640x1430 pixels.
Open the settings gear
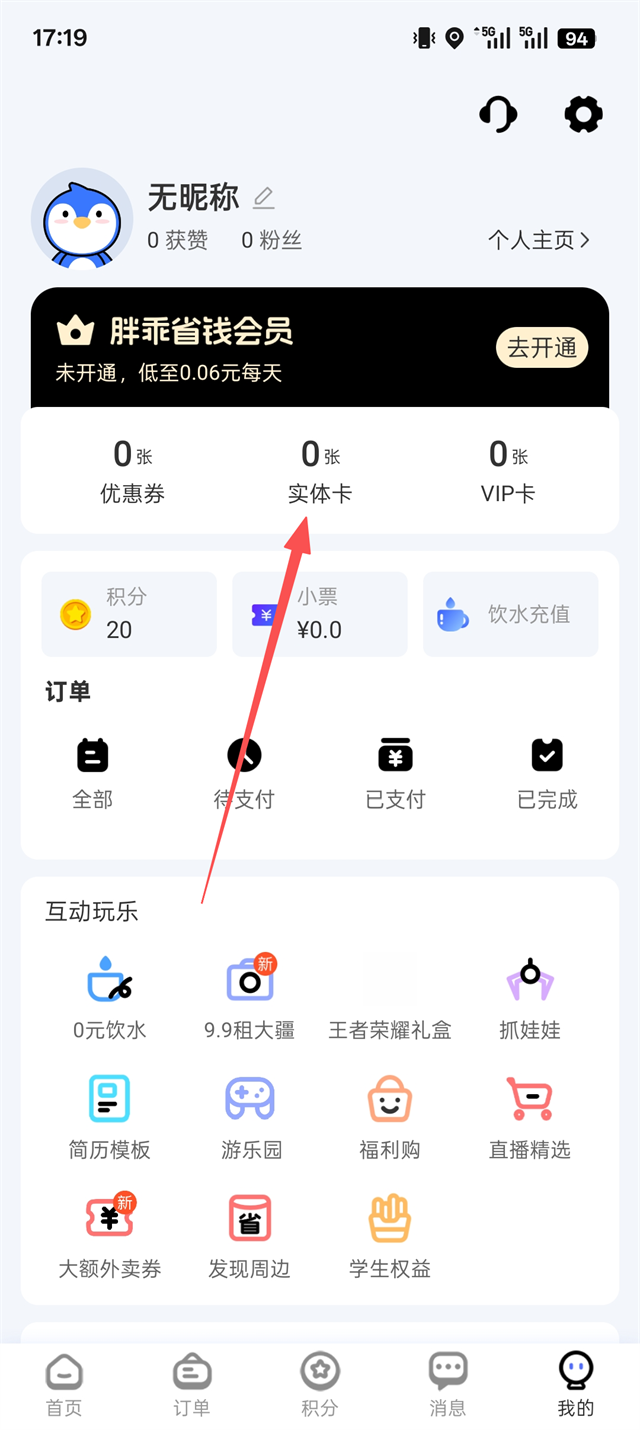(x=584, y=115)
